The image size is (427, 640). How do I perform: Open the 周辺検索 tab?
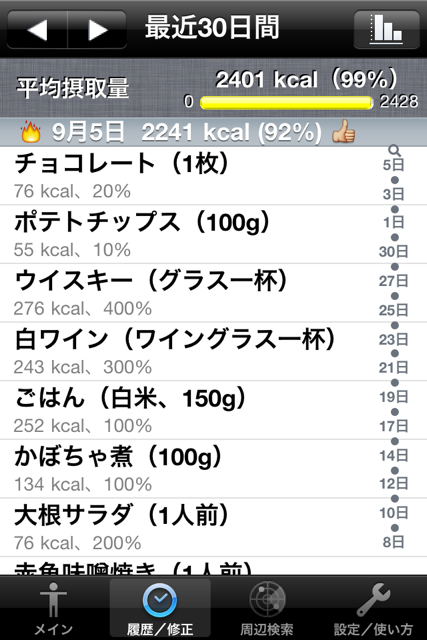[267, 608]
